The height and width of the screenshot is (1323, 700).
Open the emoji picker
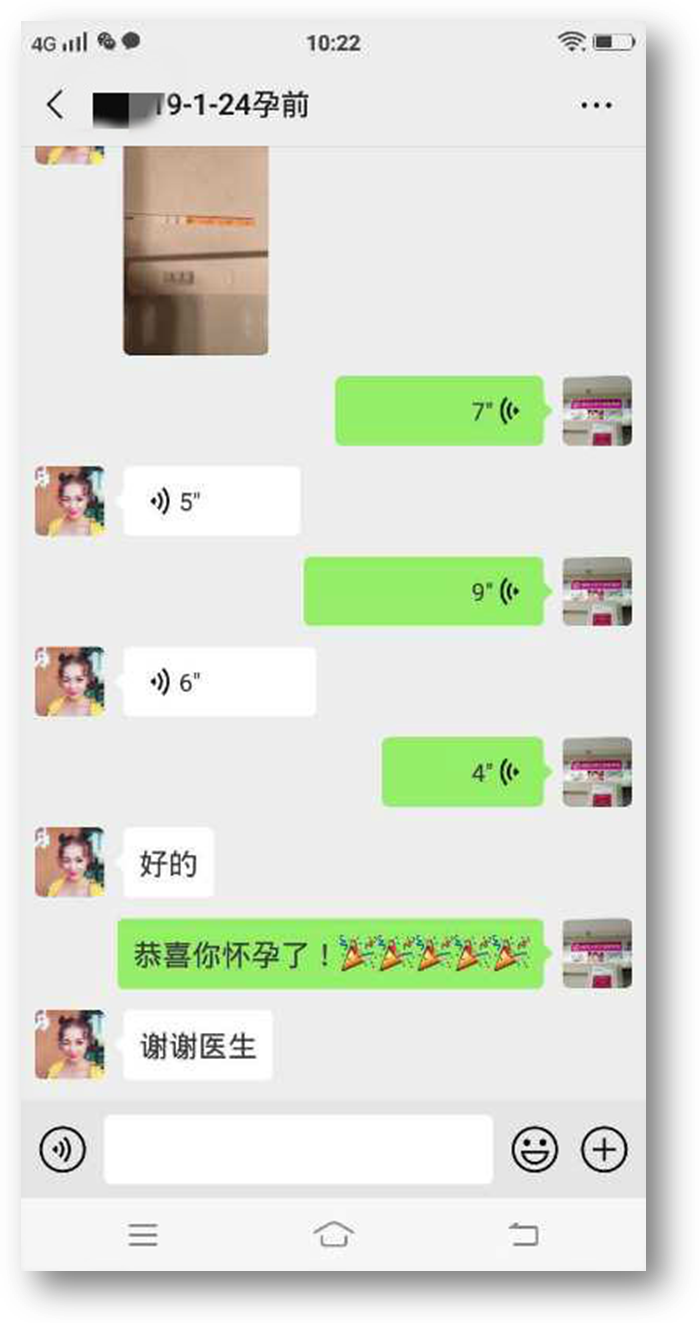point(535,1150)
